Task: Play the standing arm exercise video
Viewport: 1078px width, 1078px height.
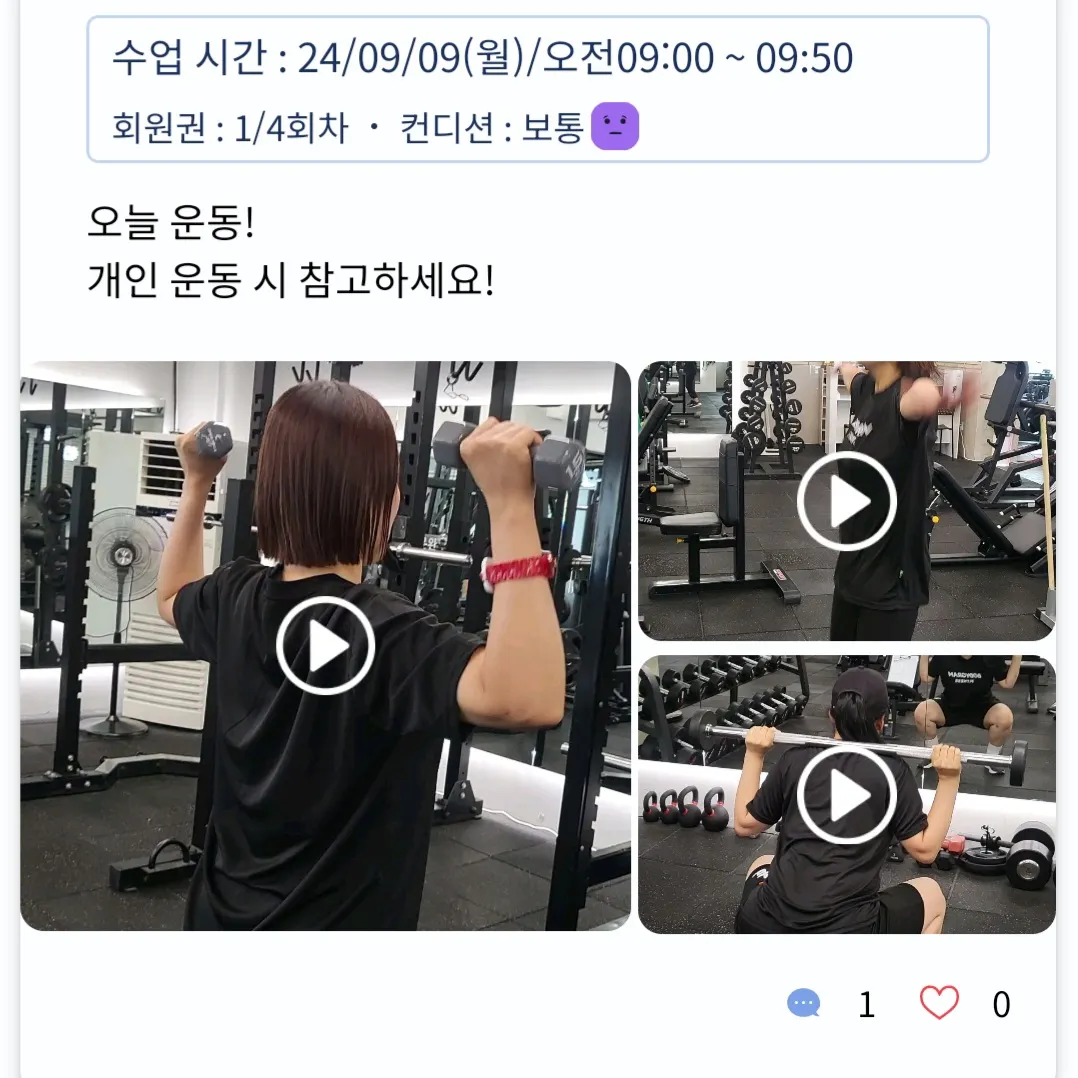Action: coord(846,501)
